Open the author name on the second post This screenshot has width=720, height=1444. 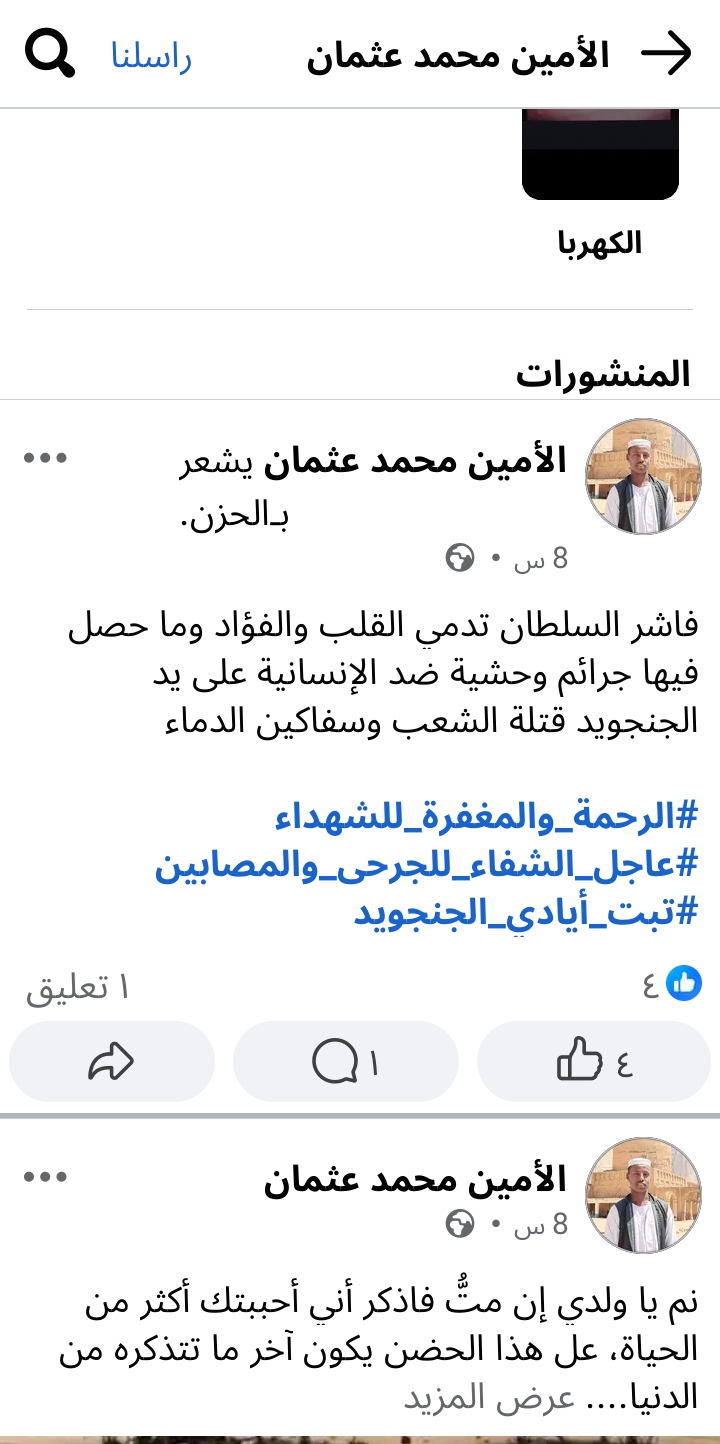pyautogui.click(x=415, y=1180)
